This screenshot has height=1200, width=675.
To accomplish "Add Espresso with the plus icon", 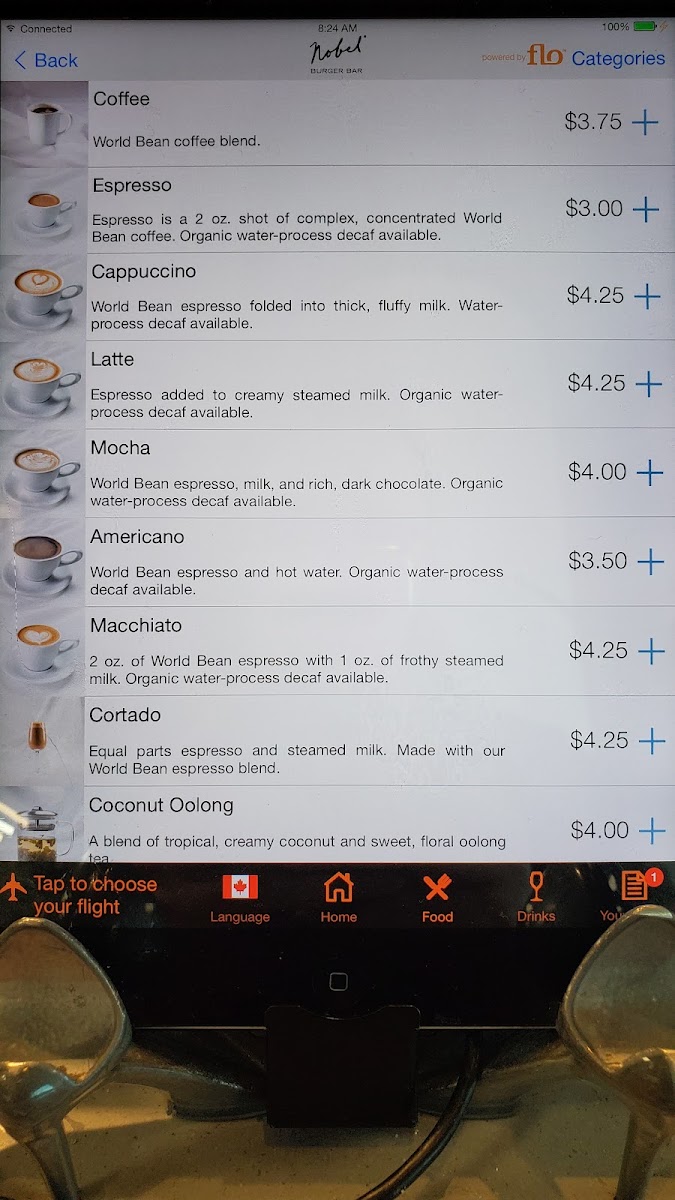I will click(647, 209).
